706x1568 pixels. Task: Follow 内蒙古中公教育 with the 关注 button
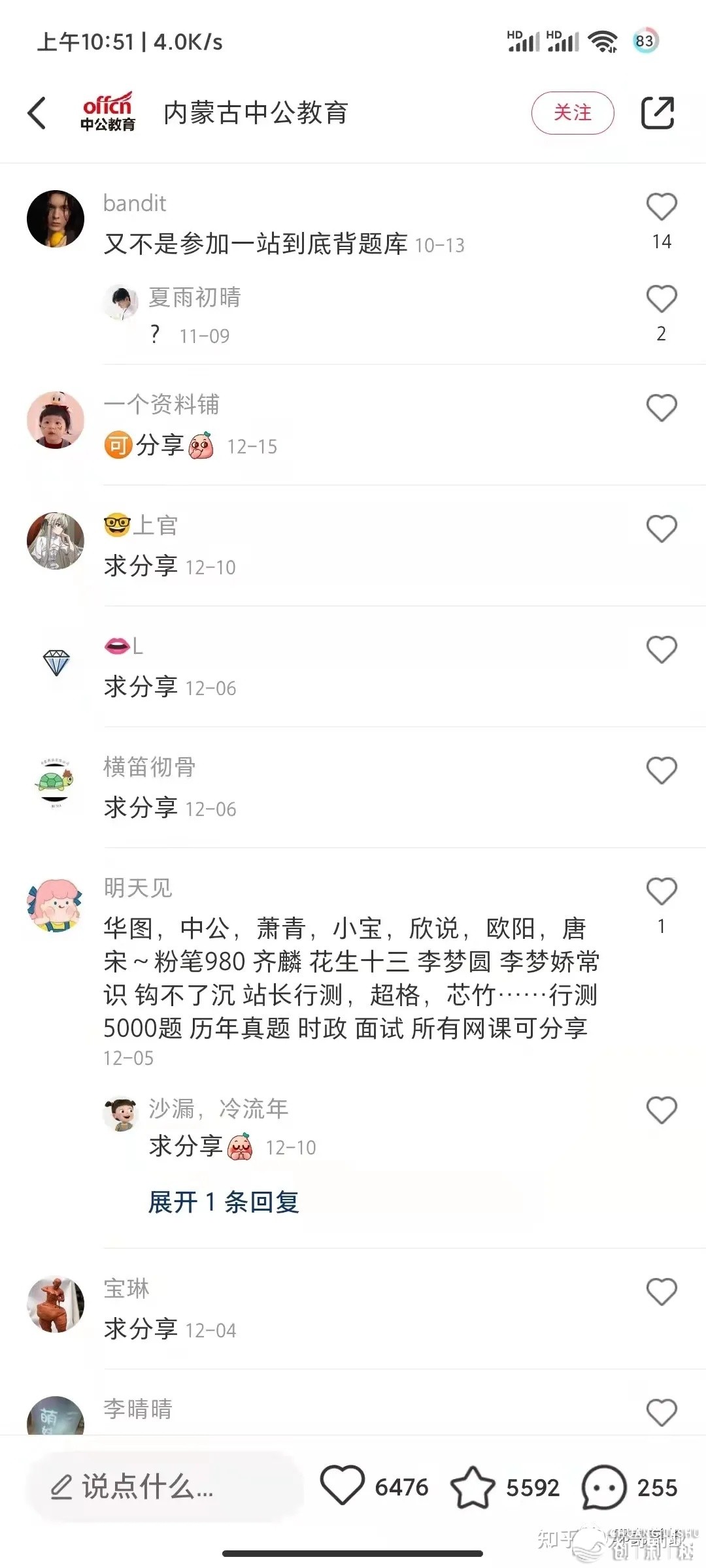click(x=572, y=113)
